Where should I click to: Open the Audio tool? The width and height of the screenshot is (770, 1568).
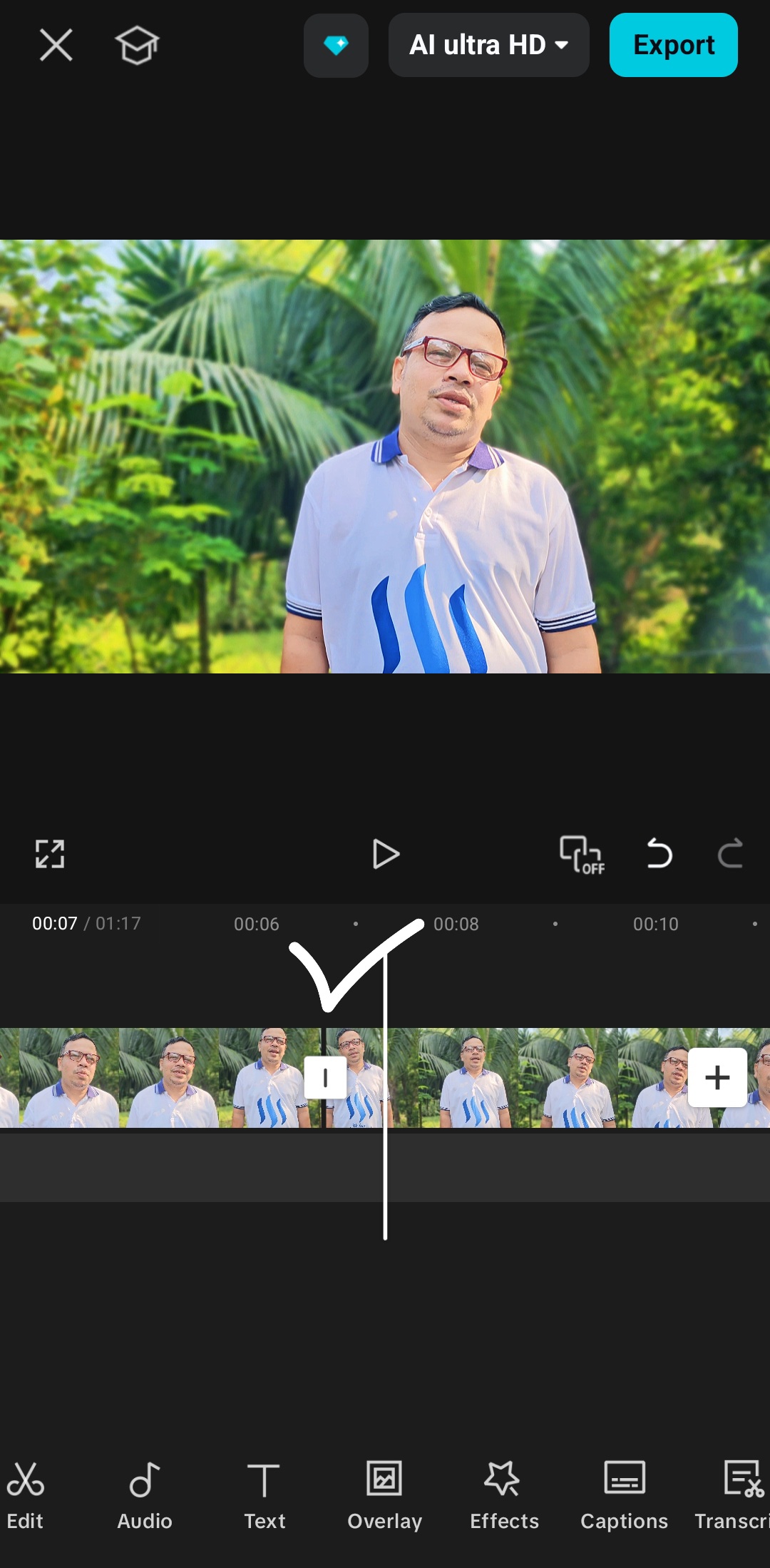pyautogui.click(x=145, y=1495)
